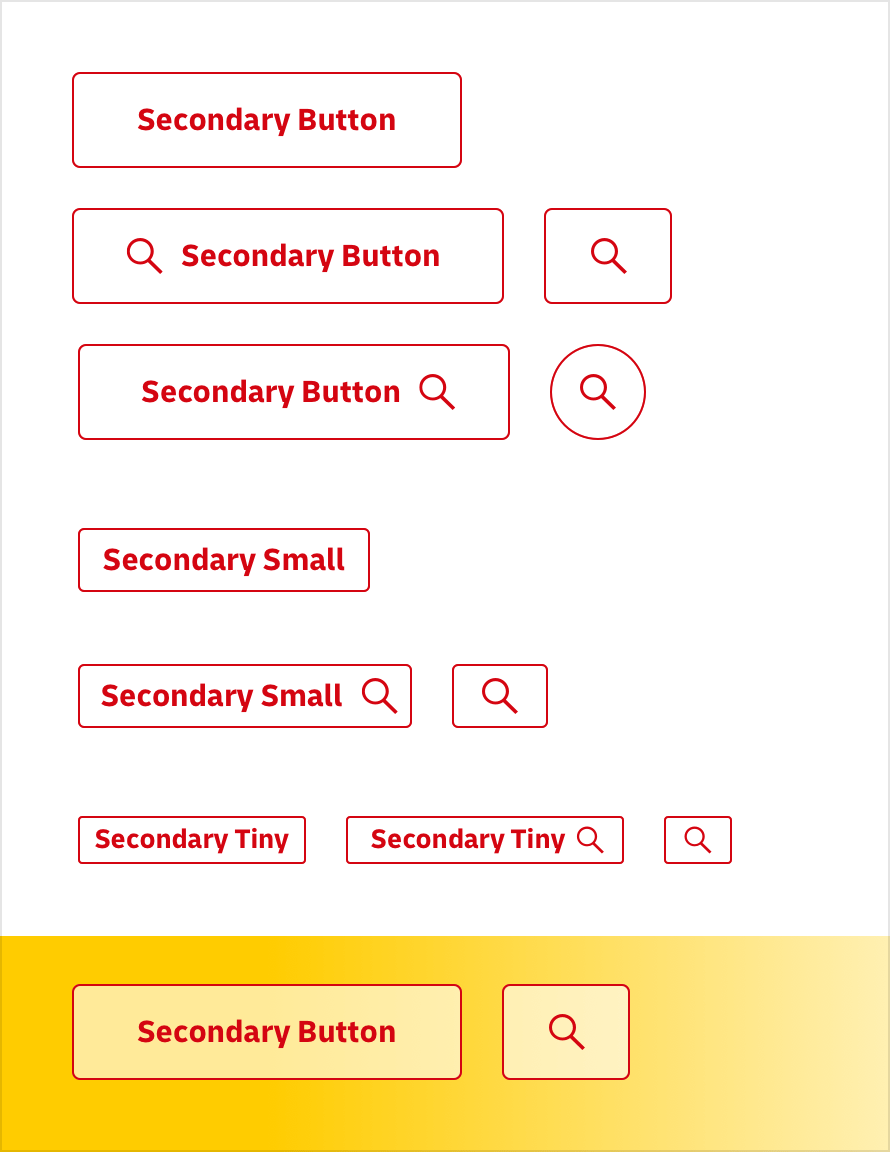Click the plain Secondary Tiny button
The image size is (890, 1152).
[192, 840]
